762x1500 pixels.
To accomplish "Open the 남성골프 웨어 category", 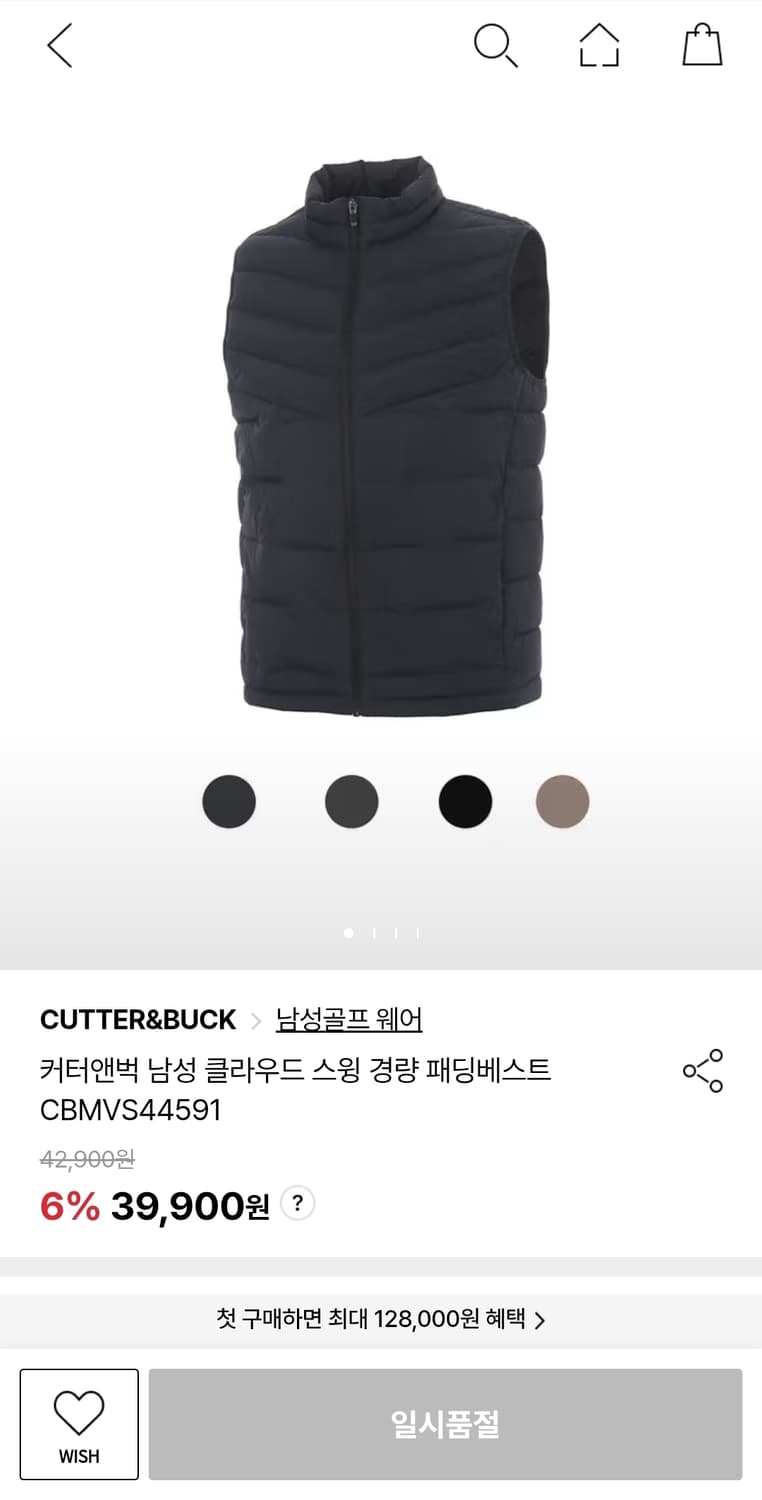I will point(352,1019).
